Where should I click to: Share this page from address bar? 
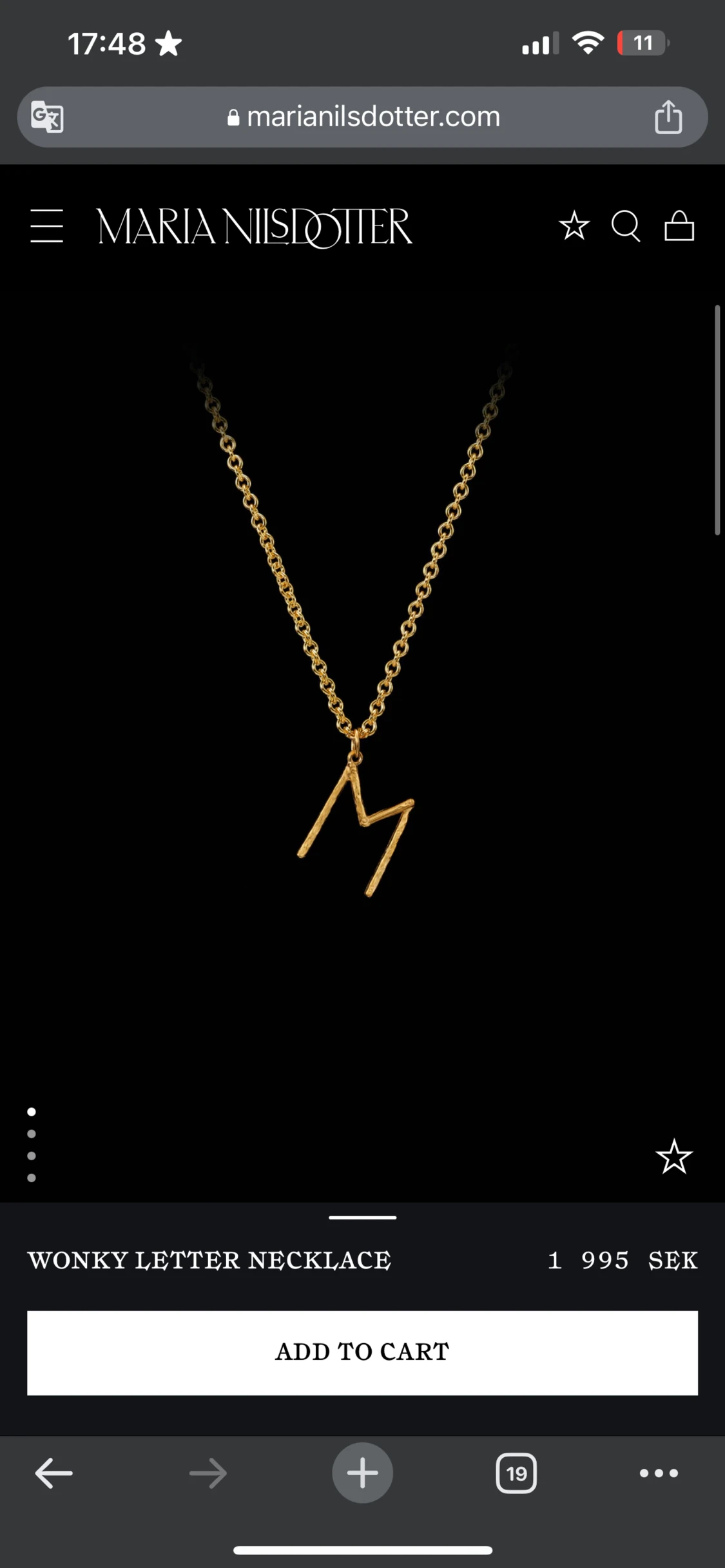tap(668, 117)
